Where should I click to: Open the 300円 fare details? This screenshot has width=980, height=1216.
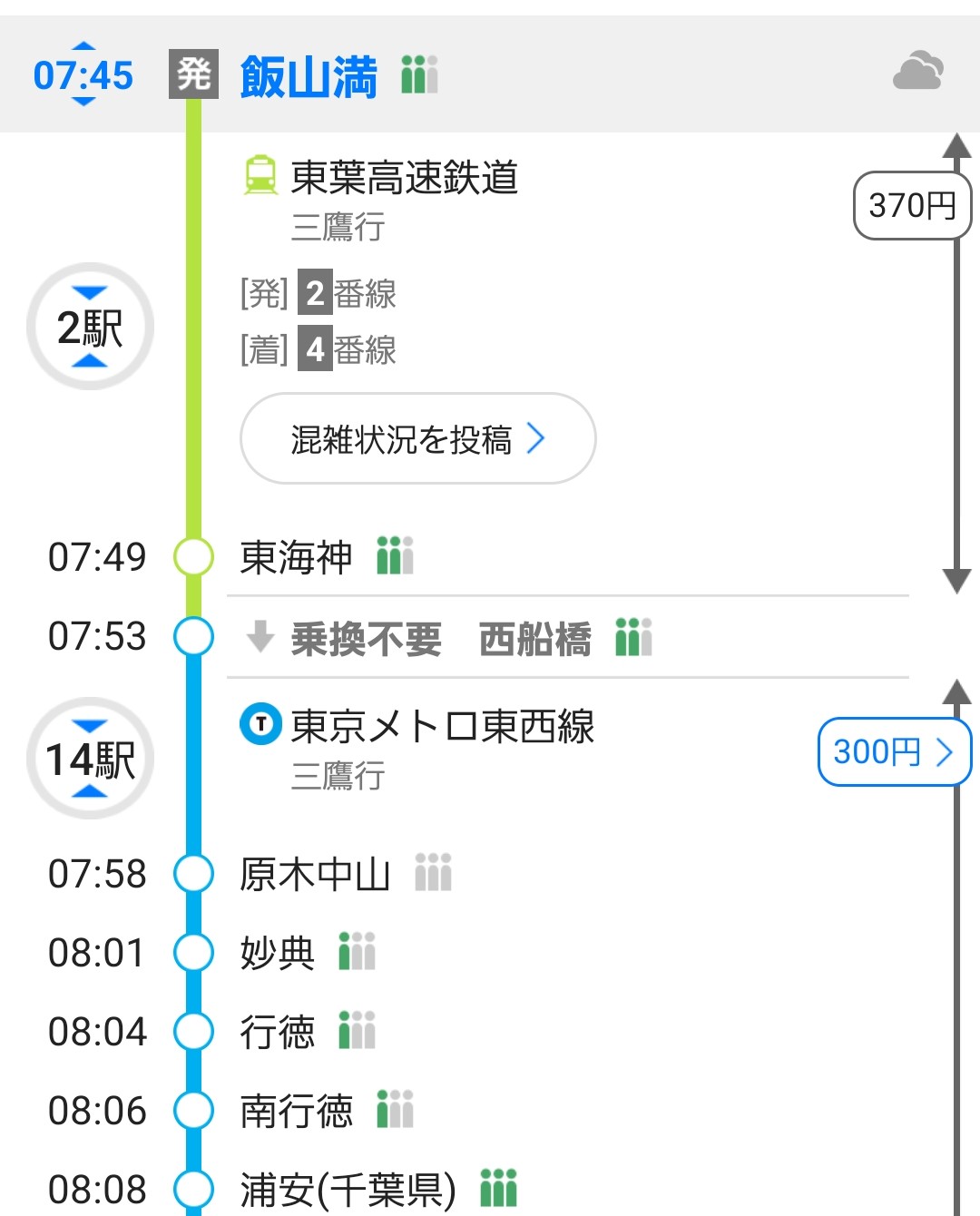tap(893, 751)
